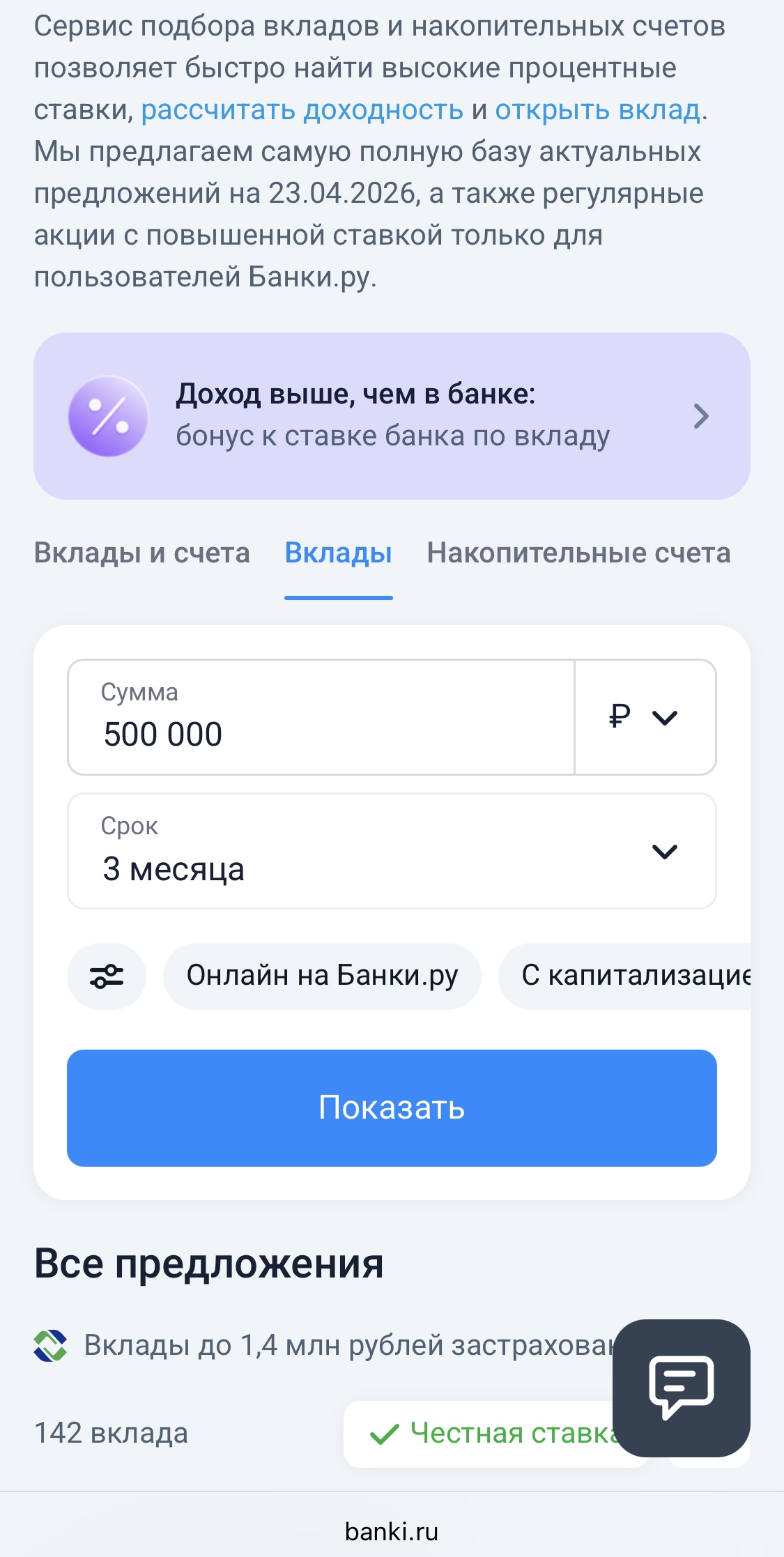This screenshot has height=1557, width=784.
Task: Open the filter settings icon
Action: tap(106, 976)
